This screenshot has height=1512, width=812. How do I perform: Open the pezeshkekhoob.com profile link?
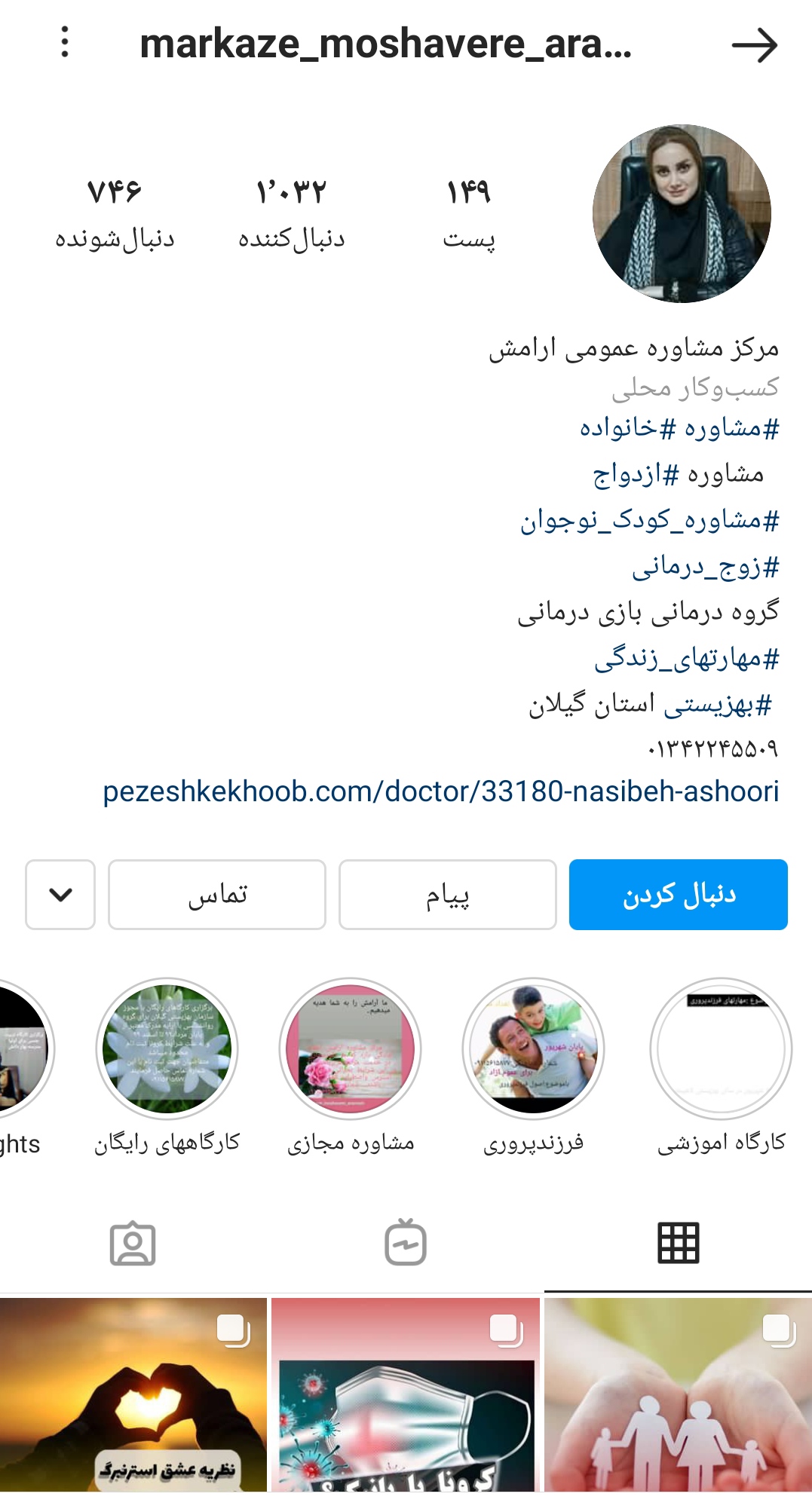tap(440, 791)
